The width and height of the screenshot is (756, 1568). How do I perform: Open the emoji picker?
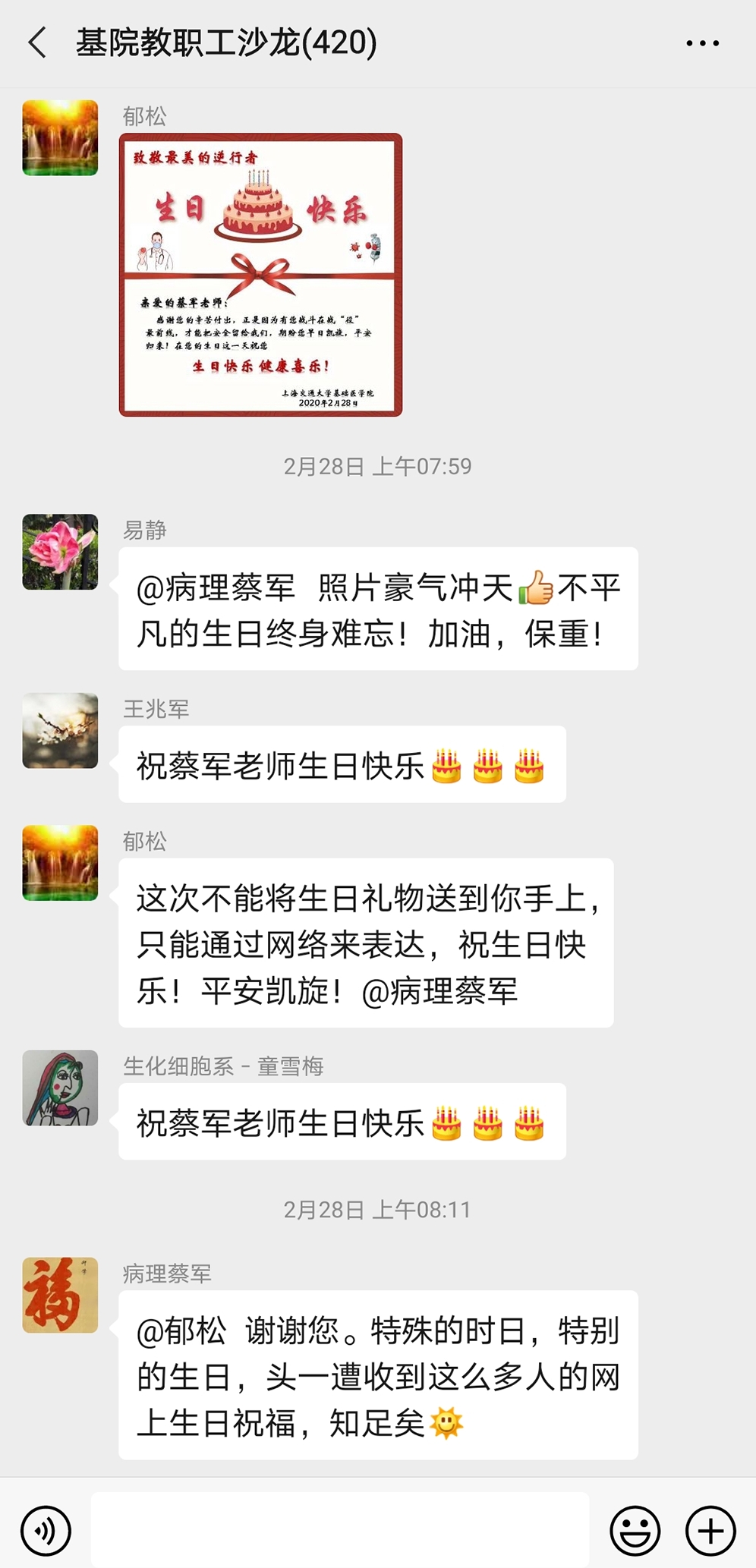635,1531
